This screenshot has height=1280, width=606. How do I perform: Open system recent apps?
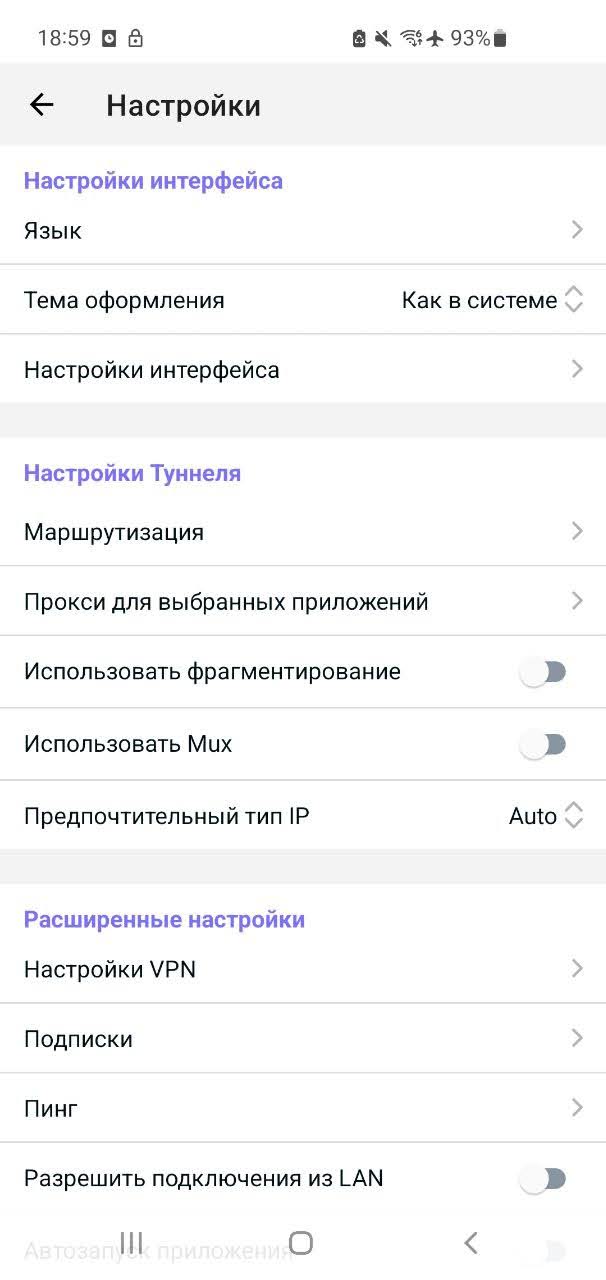point(132,1243)
